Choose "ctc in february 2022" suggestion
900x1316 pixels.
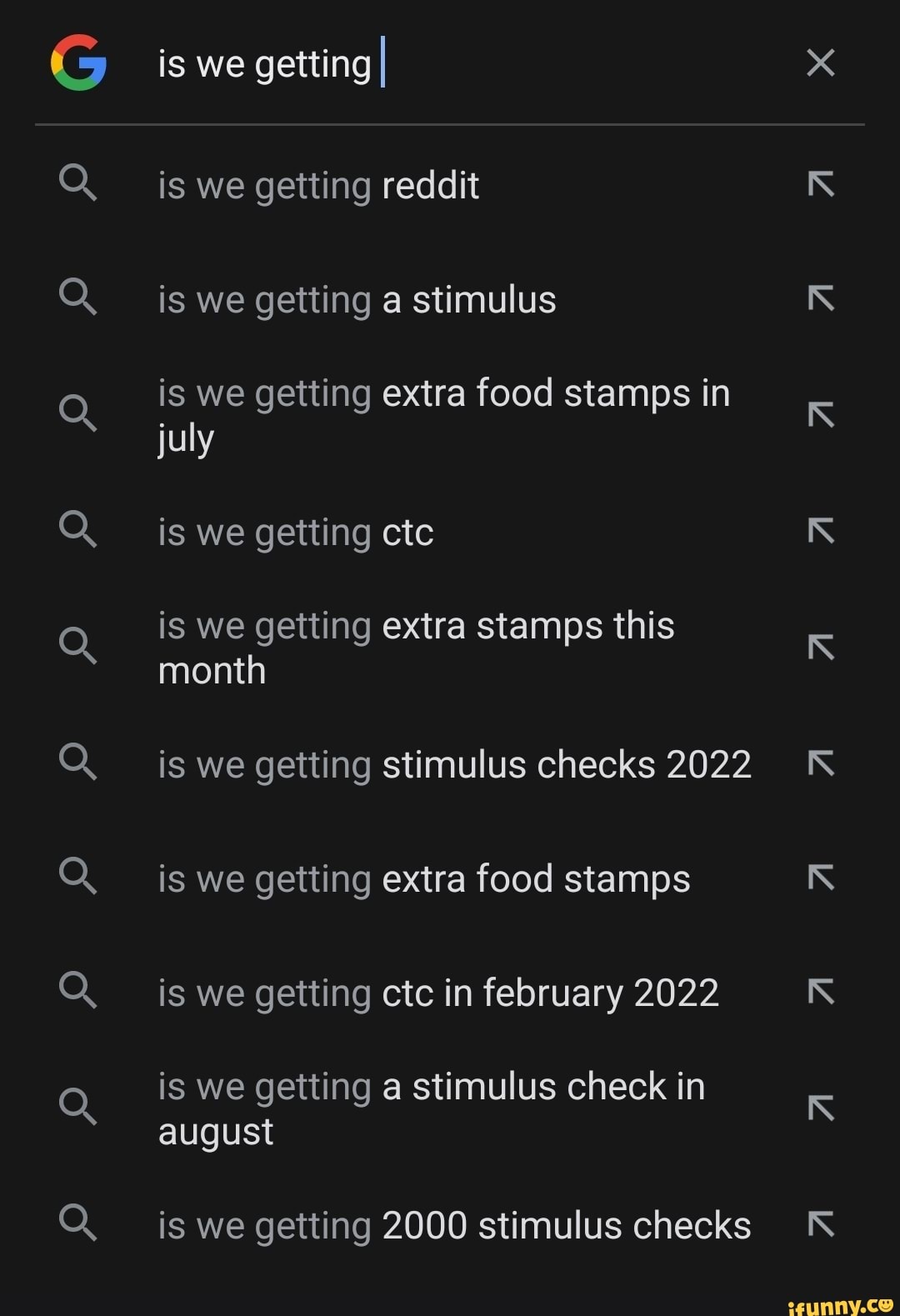pos(437,993)
